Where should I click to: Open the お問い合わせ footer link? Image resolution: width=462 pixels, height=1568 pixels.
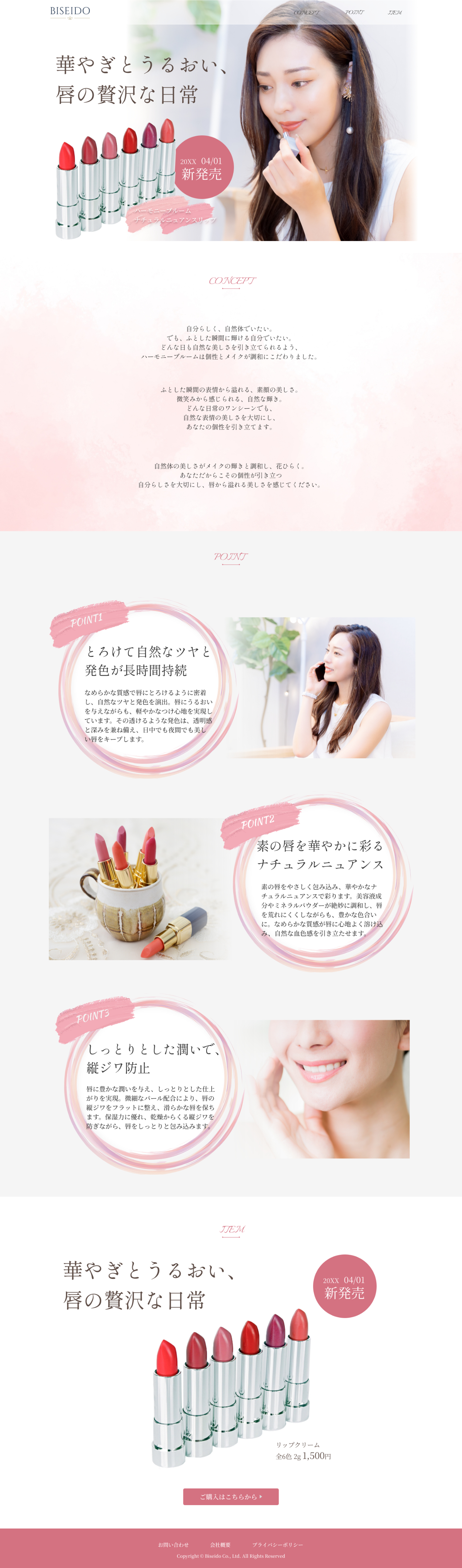(x=173, y=1544)
